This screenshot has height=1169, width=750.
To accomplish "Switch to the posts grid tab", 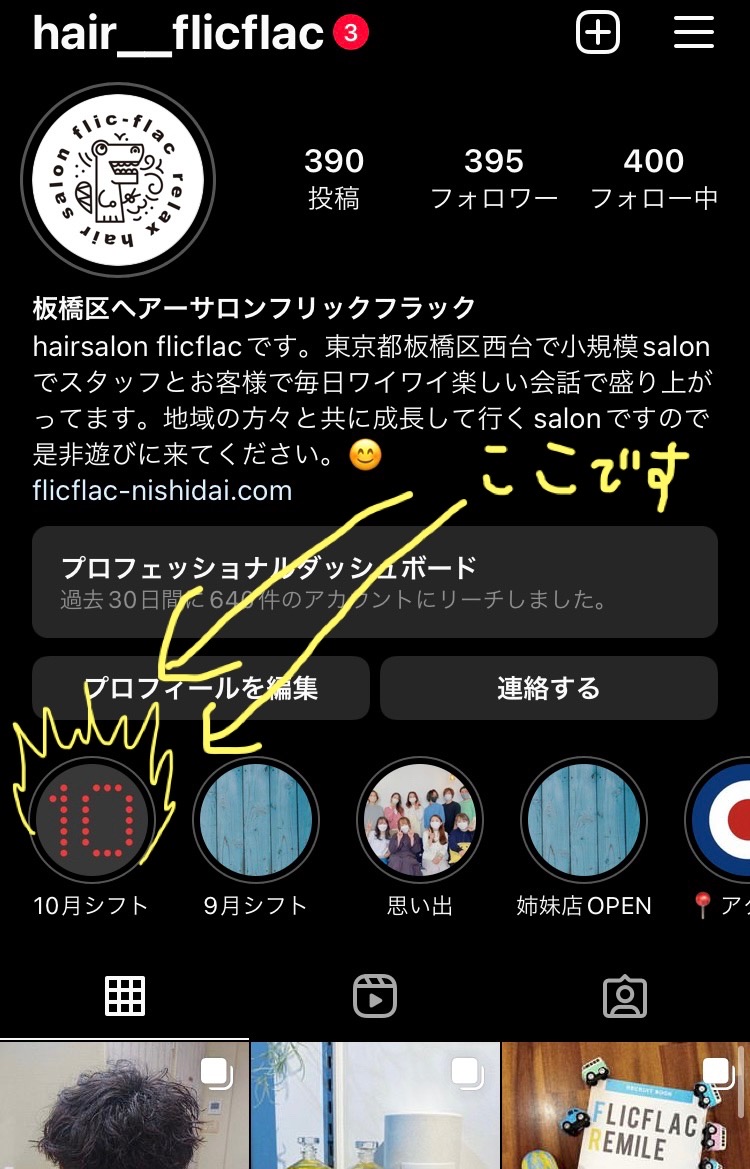I will pyautogui.click(x=125, y=996).
